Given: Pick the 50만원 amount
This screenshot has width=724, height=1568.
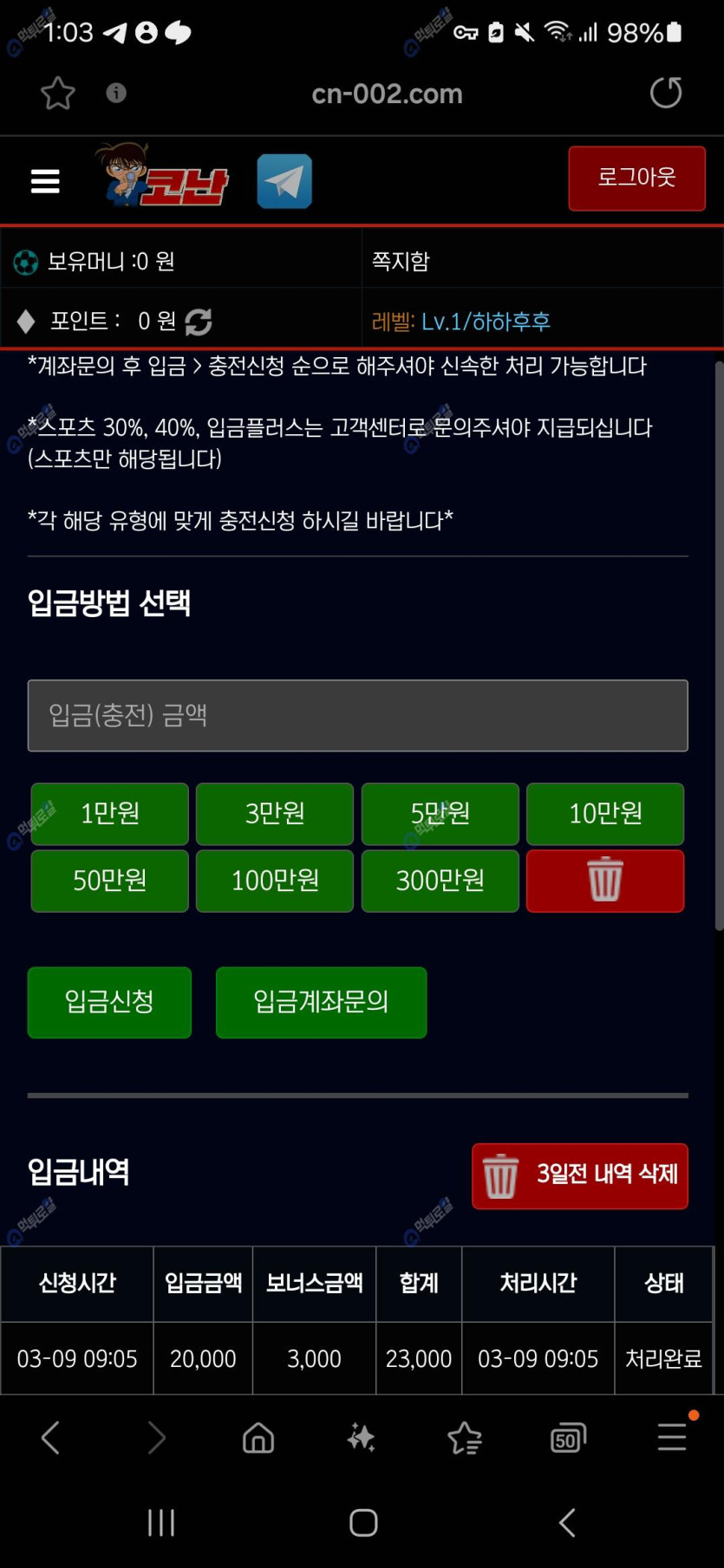Looking at the screenshot, I should (110, 881).
